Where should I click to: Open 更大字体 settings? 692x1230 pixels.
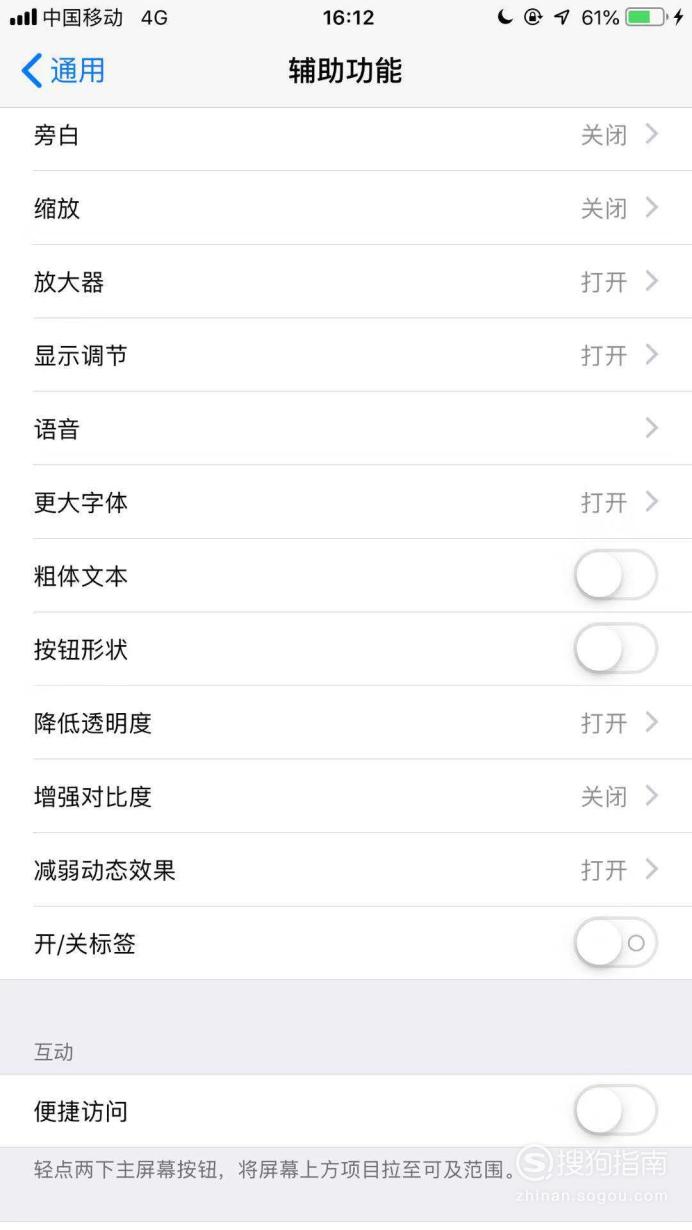[x=346, y=502]
